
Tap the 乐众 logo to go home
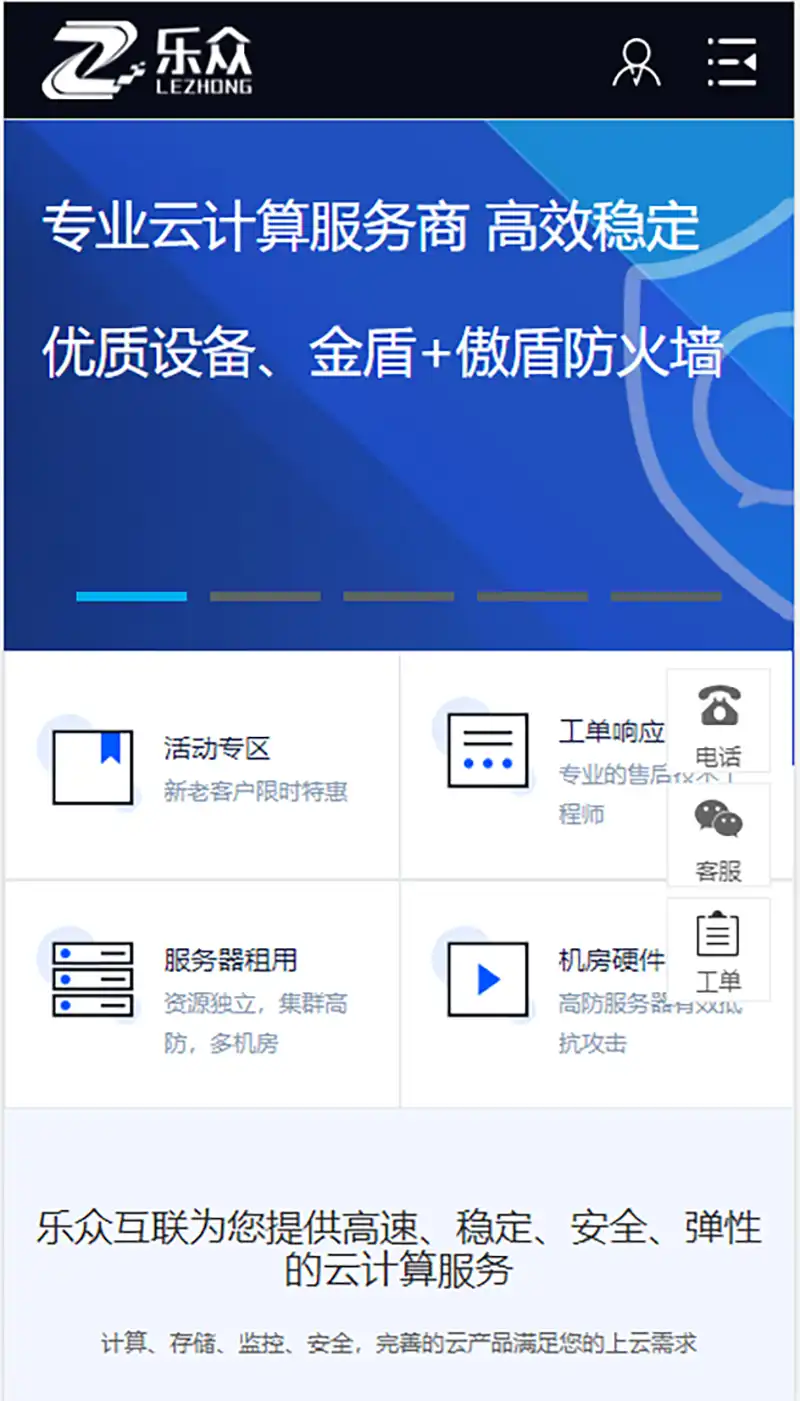coord(147,60)
